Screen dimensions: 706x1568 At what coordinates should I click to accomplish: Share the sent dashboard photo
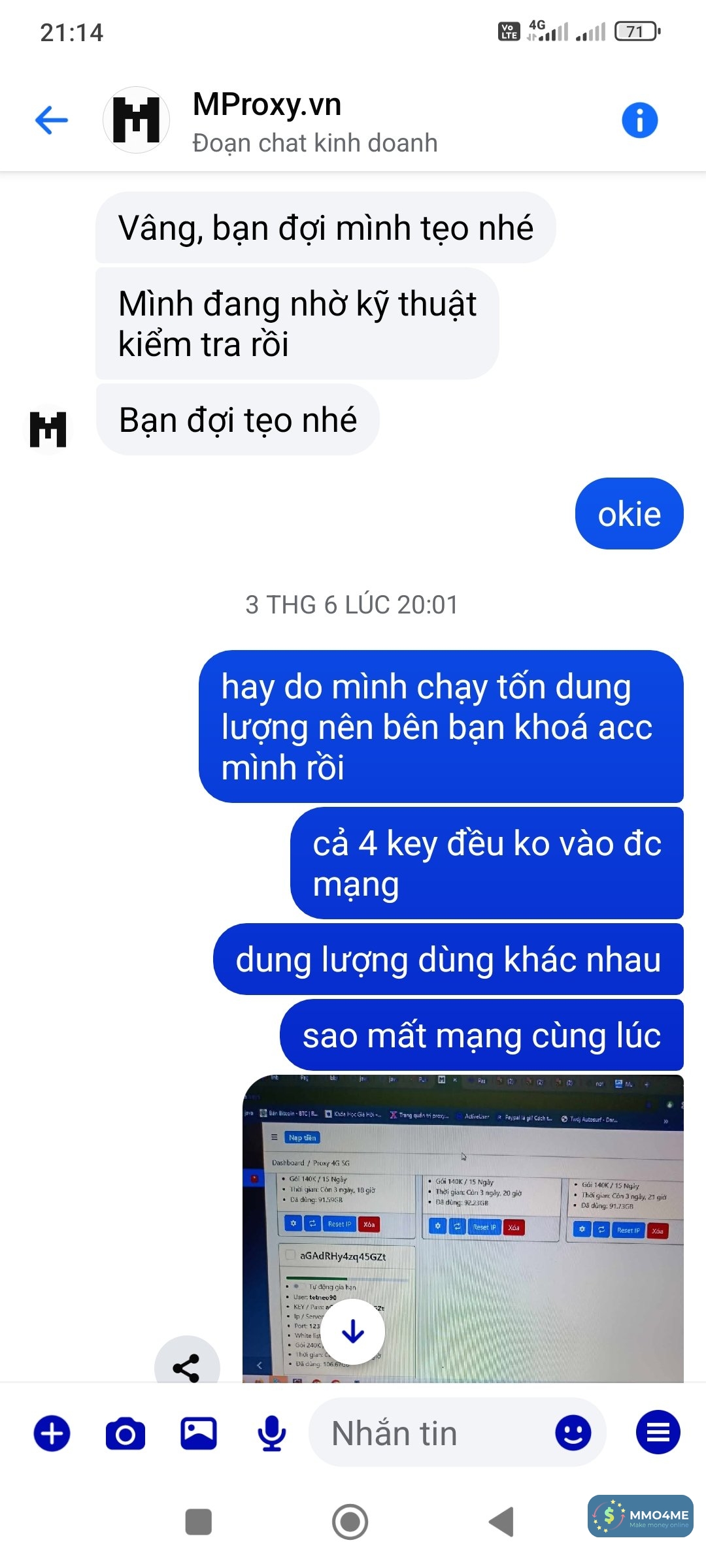pyautogui.click(x=186, y=1365)
